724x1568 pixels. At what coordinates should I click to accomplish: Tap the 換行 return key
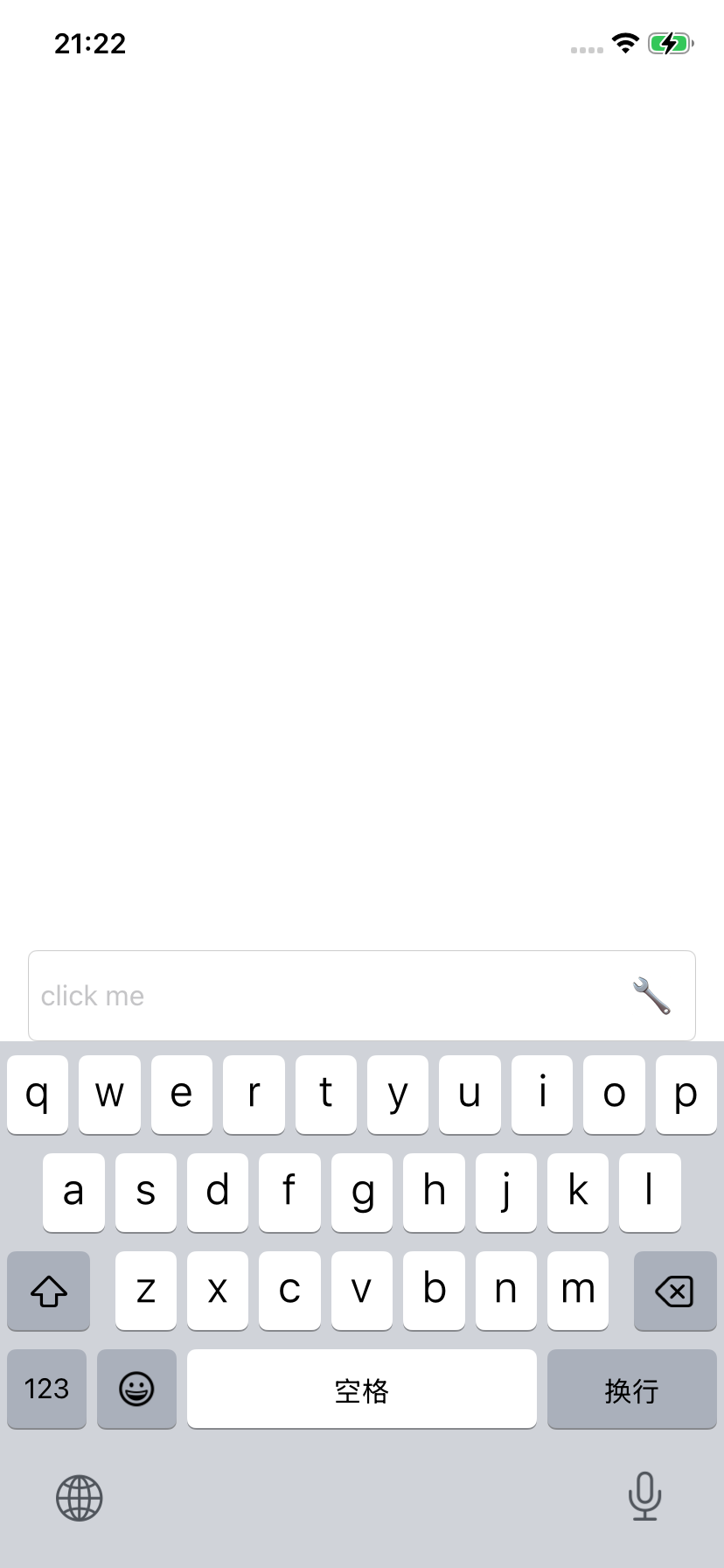(632, 1389)
